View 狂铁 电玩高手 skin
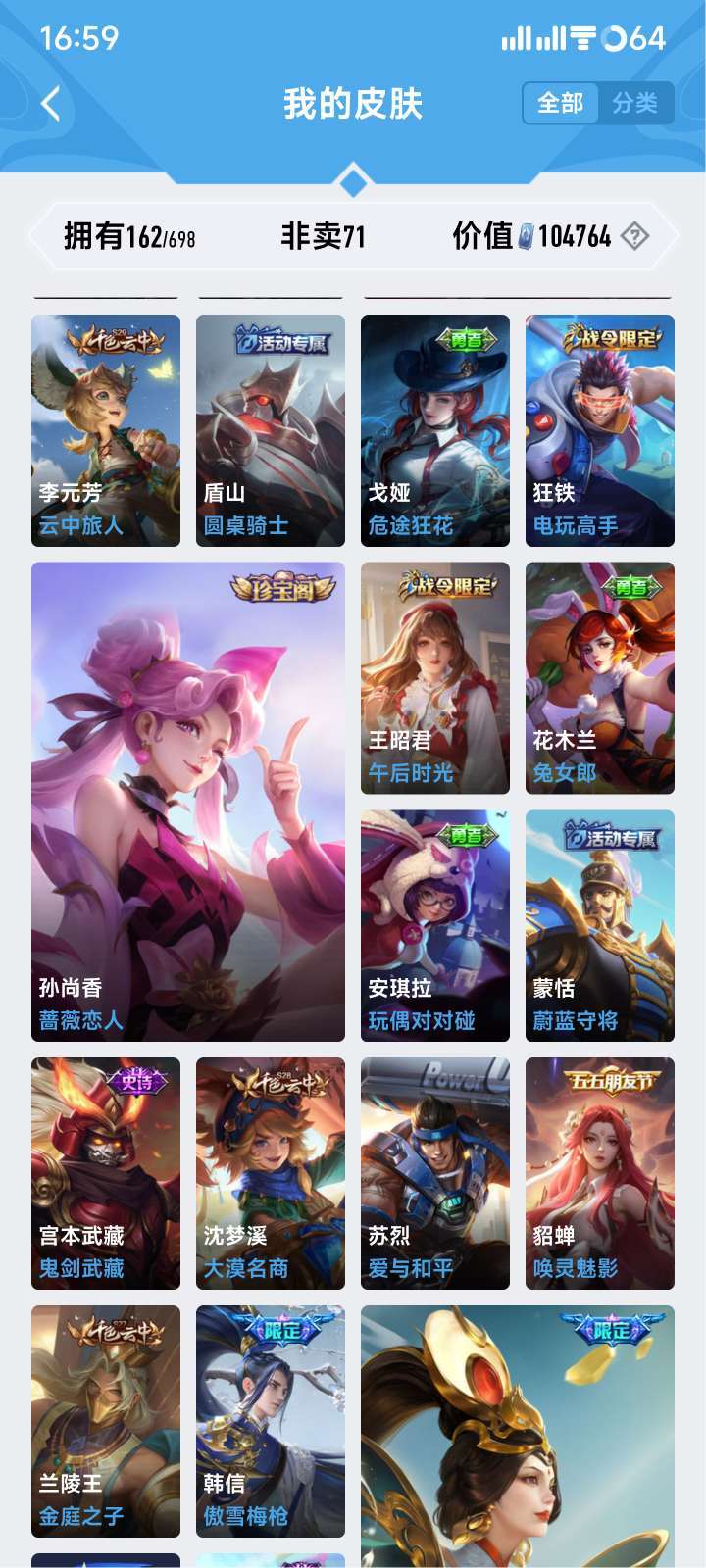 600,430
